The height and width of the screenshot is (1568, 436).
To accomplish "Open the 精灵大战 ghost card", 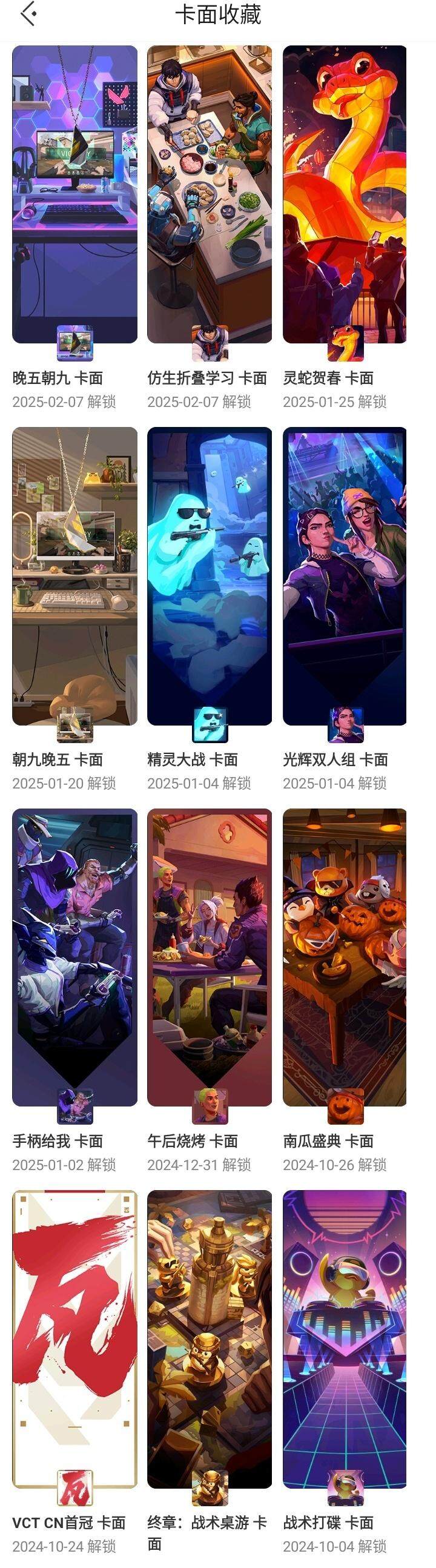I will (210, 576).
